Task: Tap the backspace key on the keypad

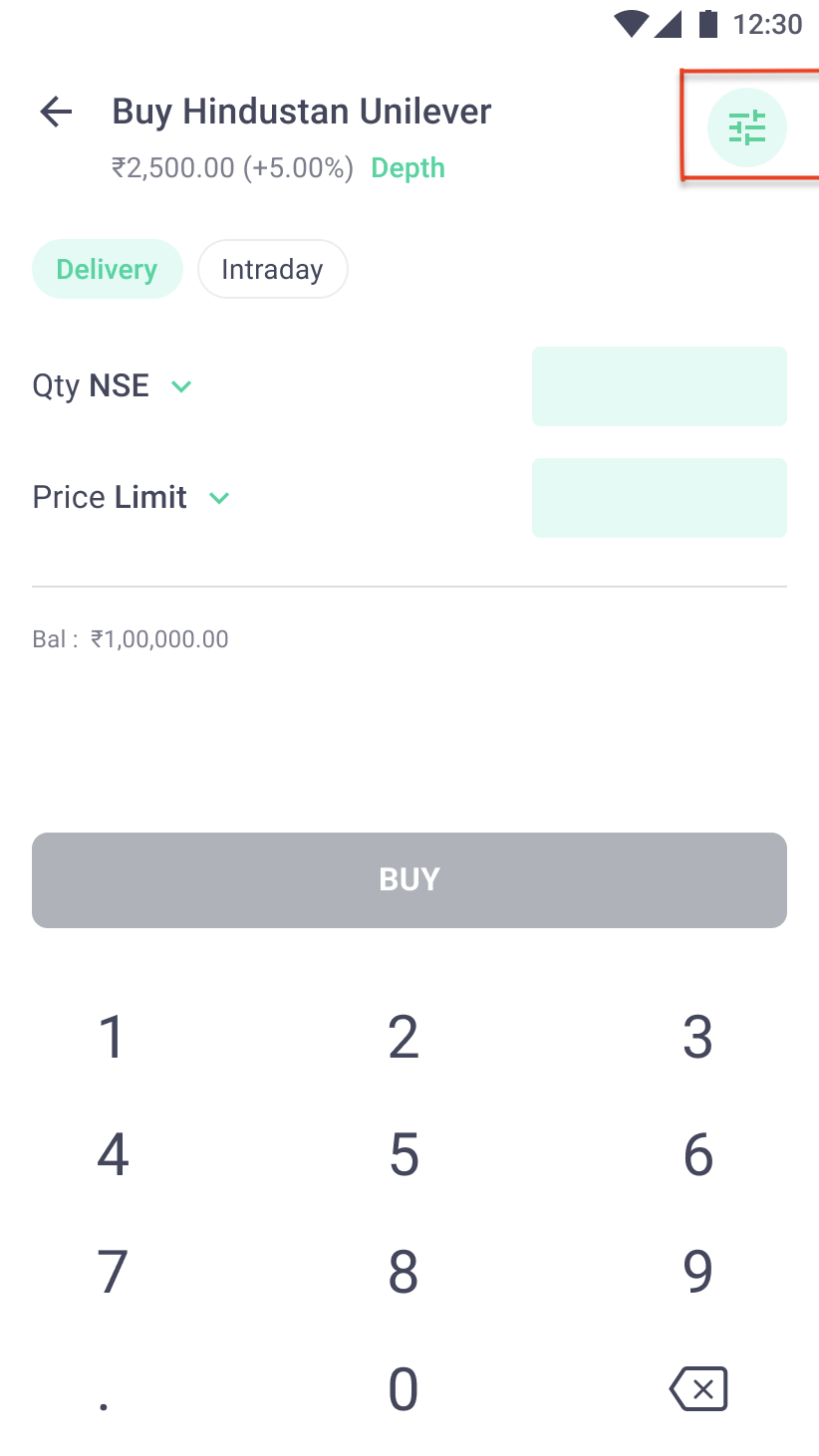Action: point(697,1388)
